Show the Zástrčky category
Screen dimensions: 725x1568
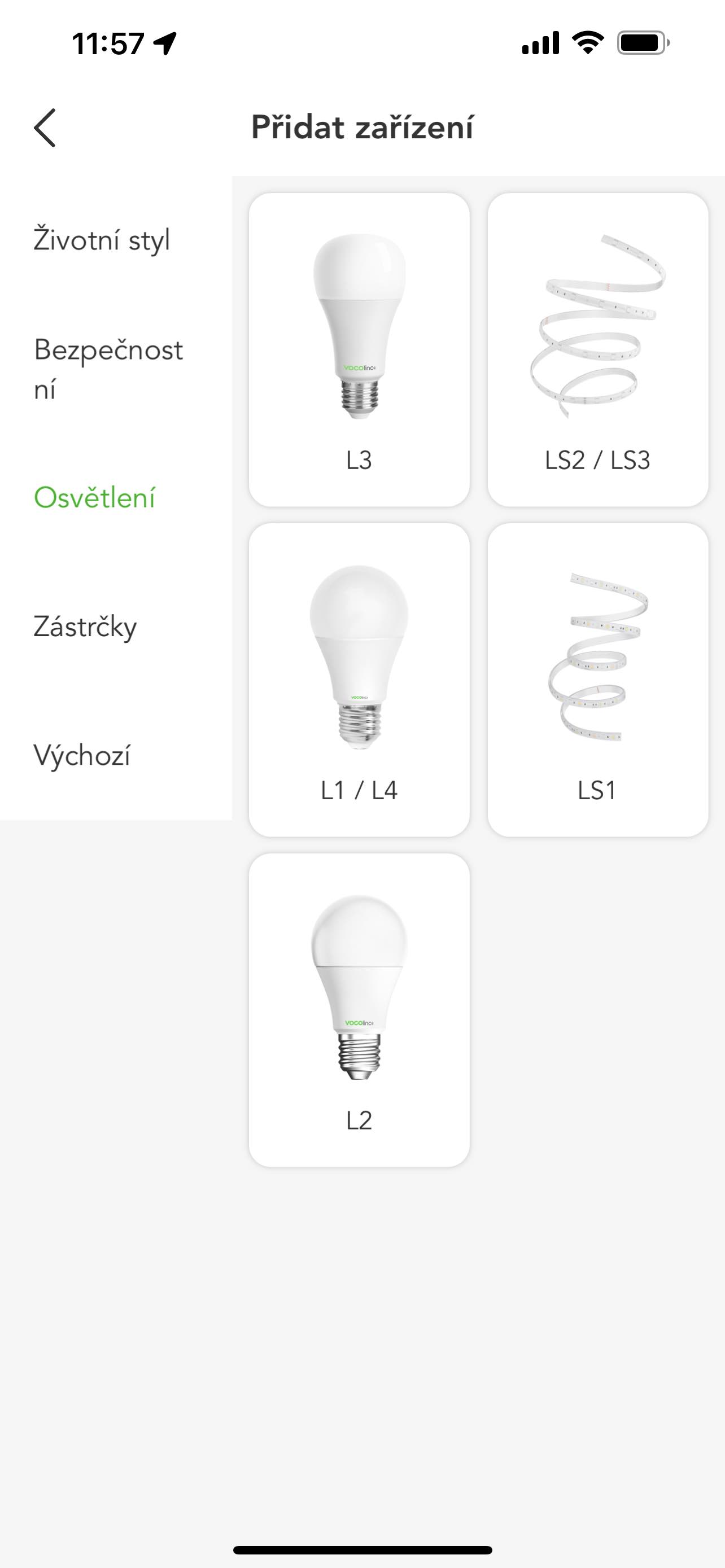pos(85,627)
